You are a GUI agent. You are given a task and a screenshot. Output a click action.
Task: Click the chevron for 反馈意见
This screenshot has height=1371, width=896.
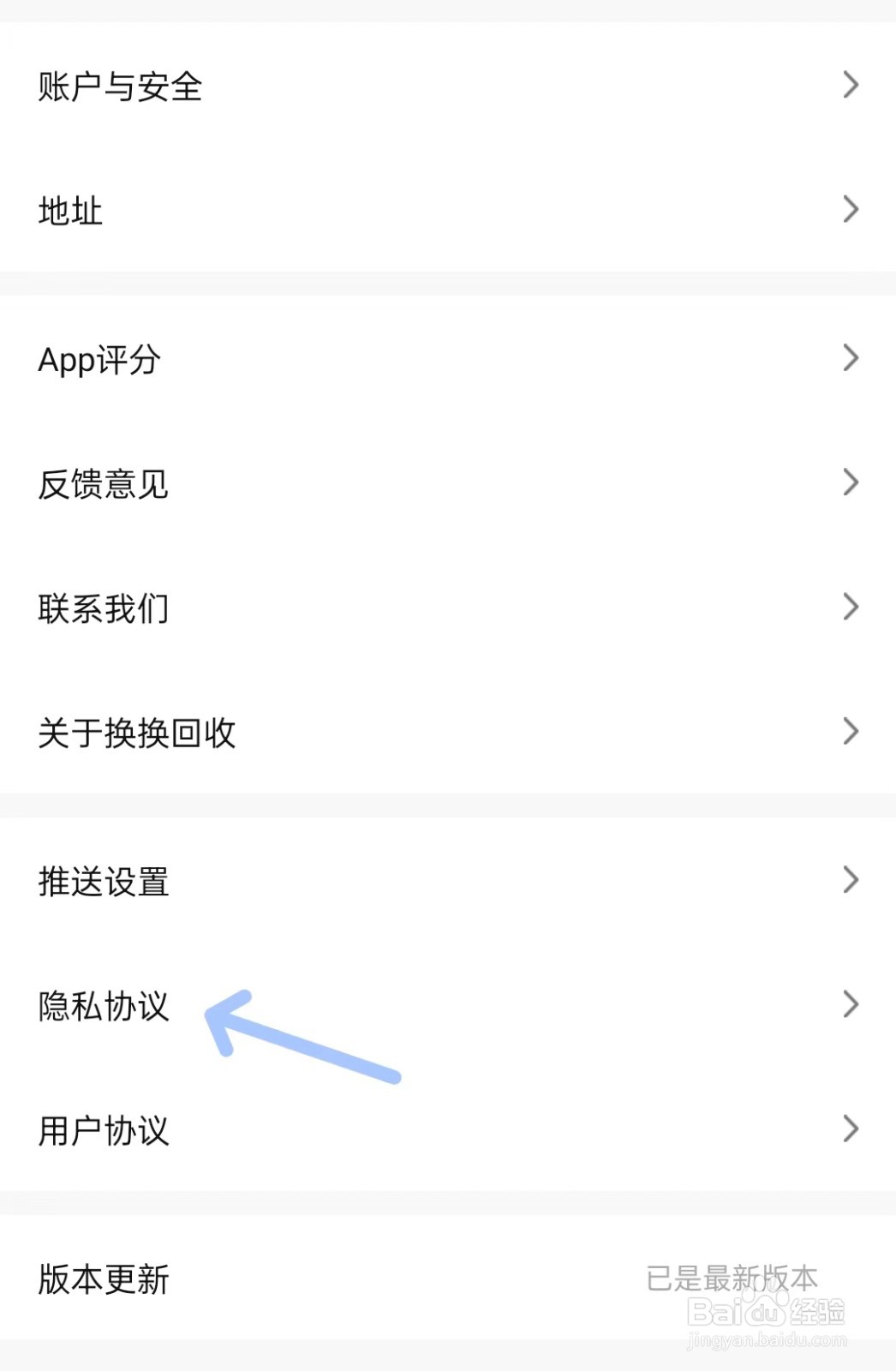click(x=849, y=482)
